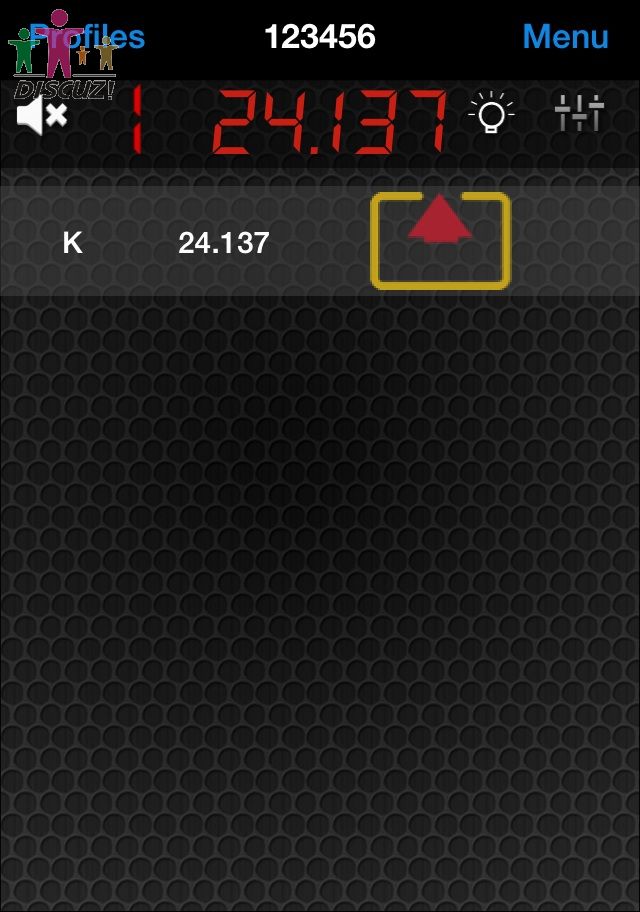640x912 pixels.
Task: Open the Profiles screen
Action: [88, 38]
